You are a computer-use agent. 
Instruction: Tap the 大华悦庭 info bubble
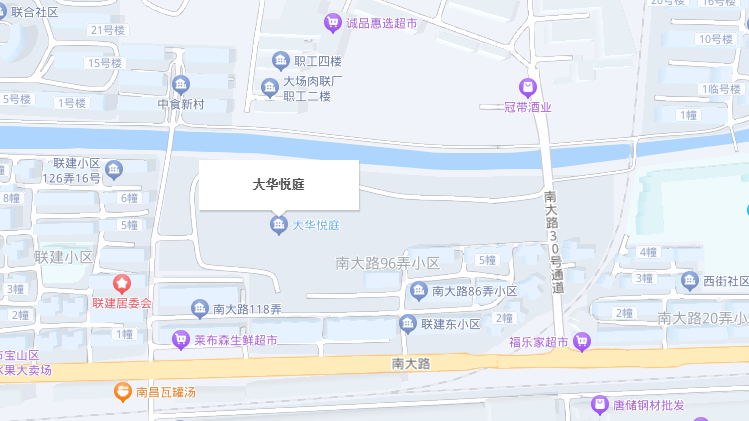(278, 185)
